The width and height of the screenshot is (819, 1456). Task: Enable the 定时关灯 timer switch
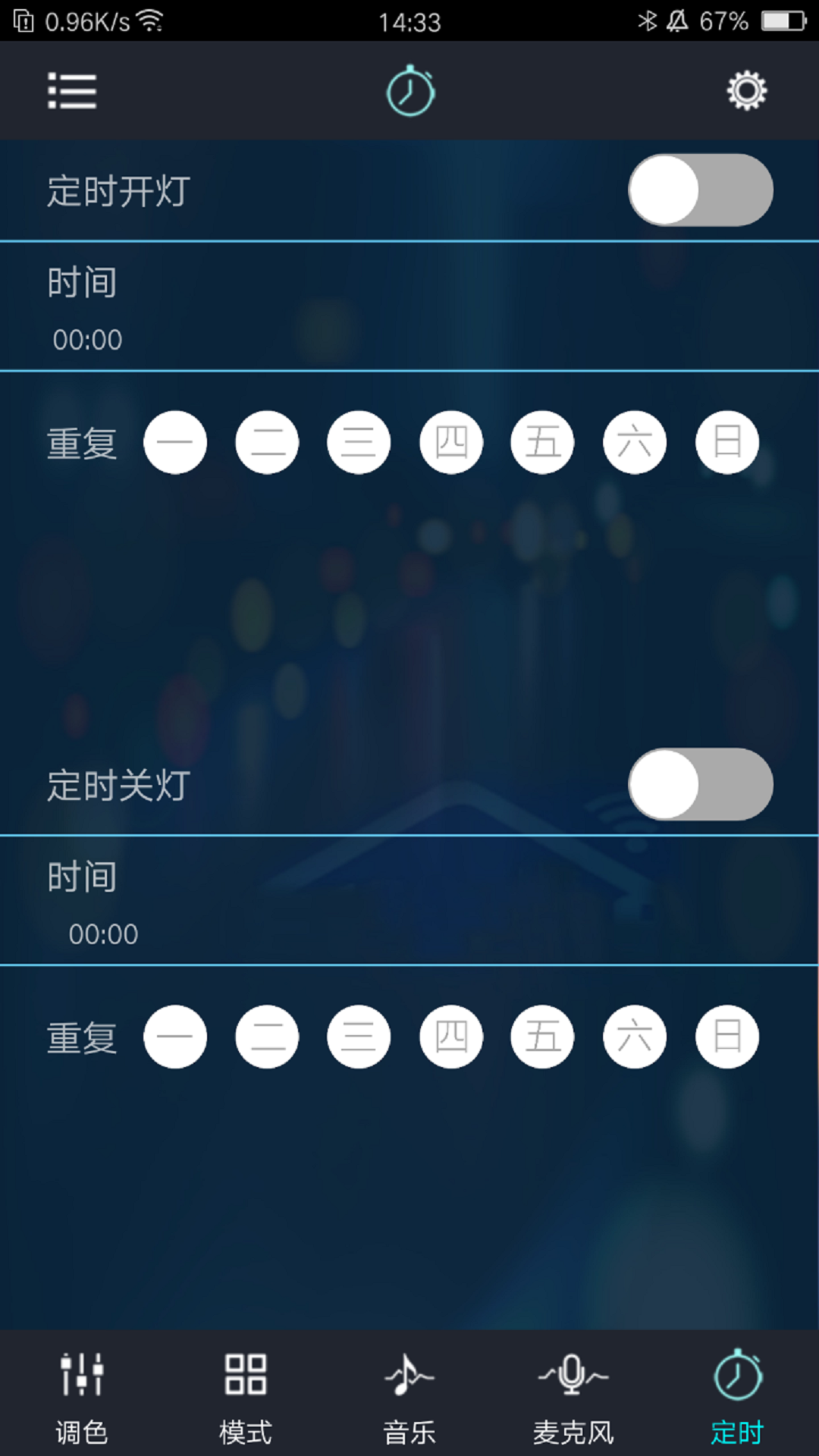[x=699, y=784]
